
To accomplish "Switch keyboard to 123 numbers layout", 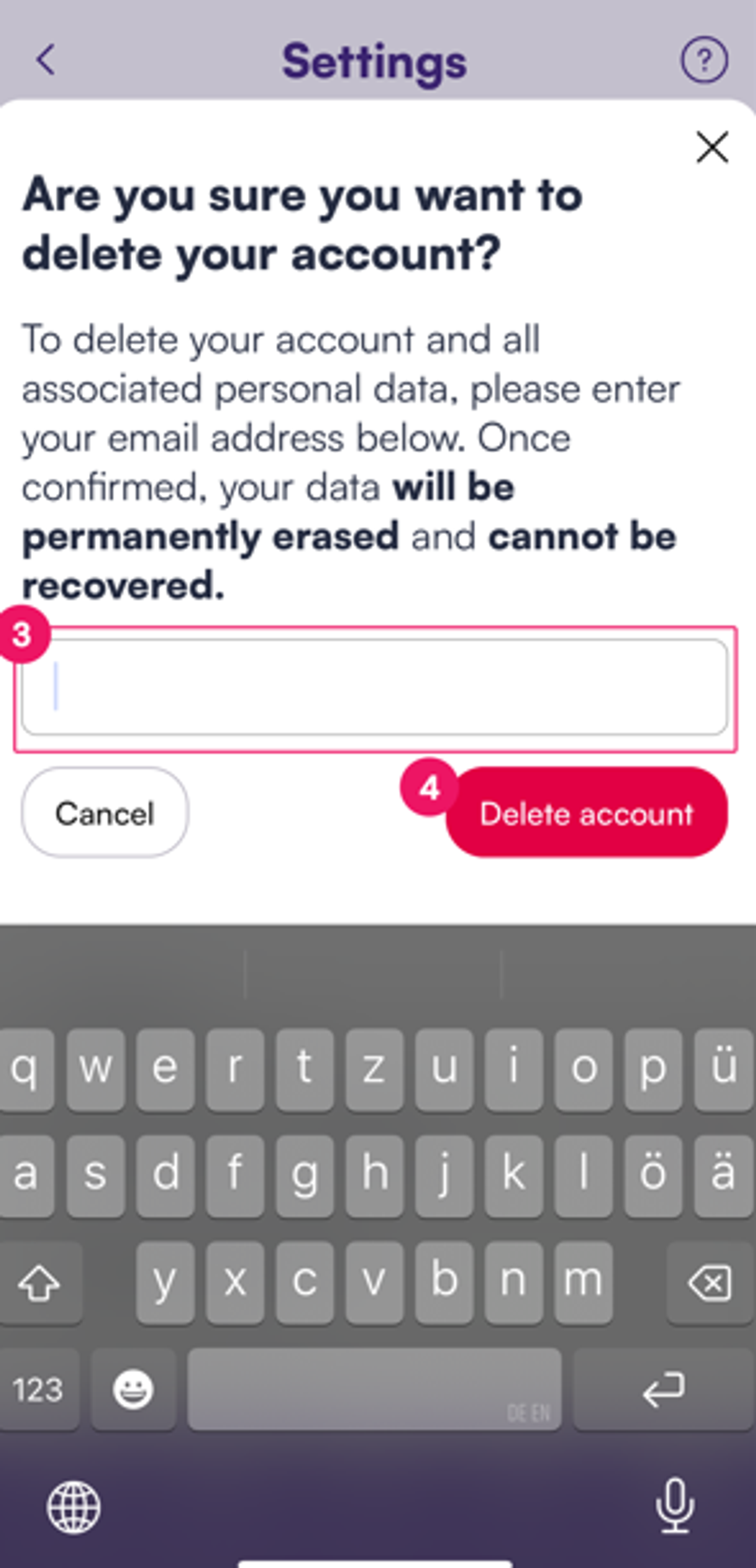I will click(38, 1390).
